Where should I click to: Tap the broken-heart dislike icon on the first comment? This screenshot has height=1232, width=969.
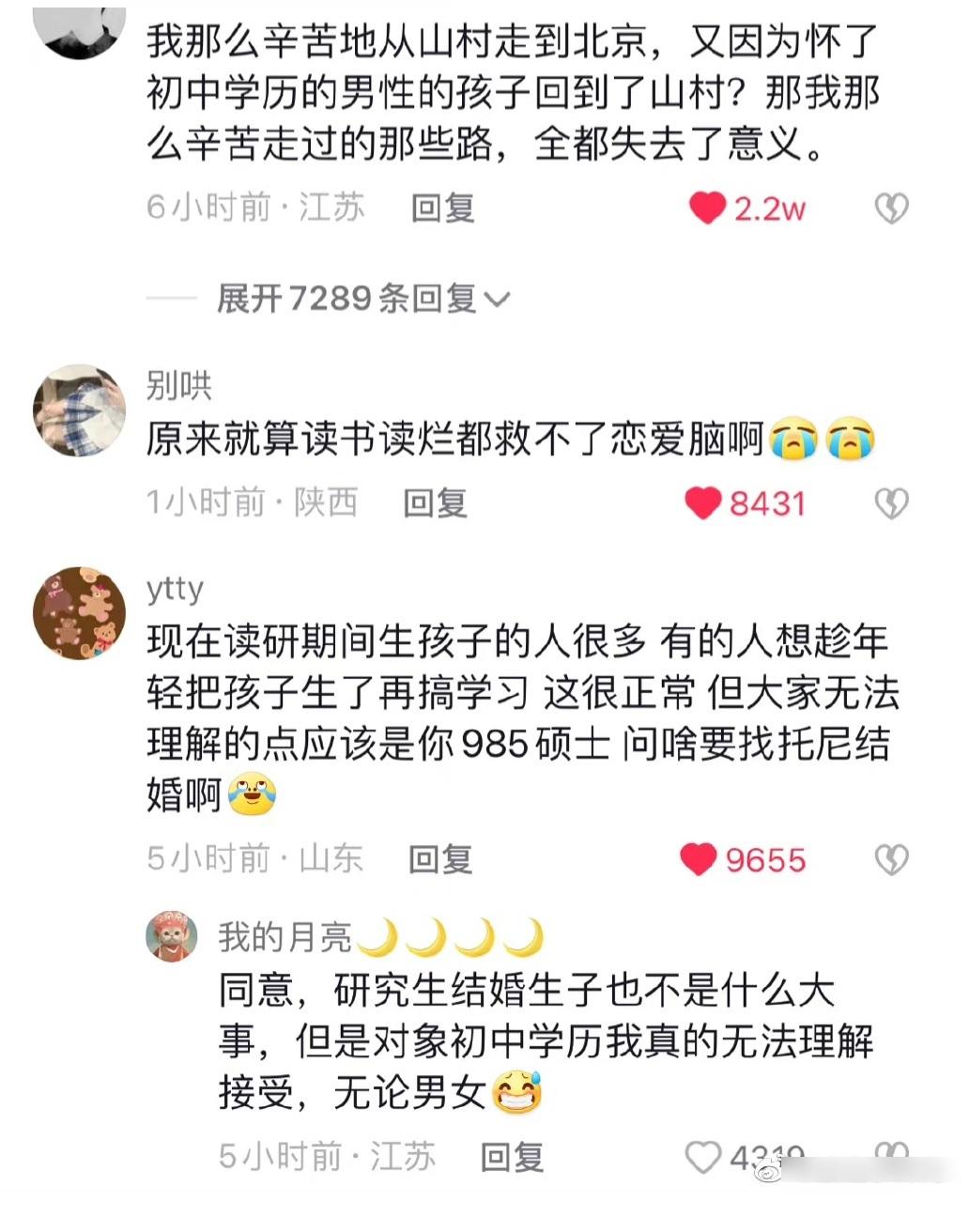[x=893, y=207]
